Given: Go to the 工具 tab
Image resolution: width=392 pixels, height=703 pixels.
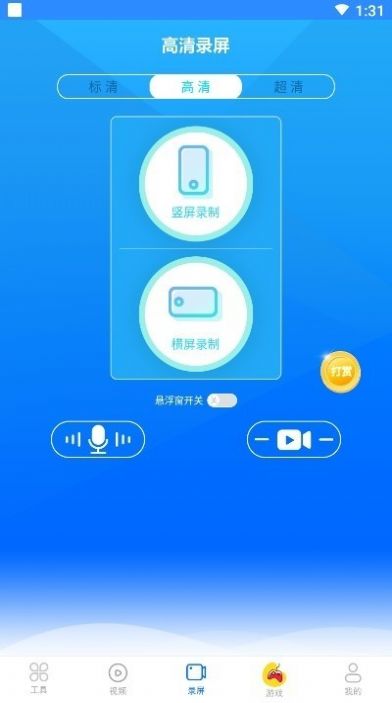Looking at the screenshot, I should tap(39, 678).
